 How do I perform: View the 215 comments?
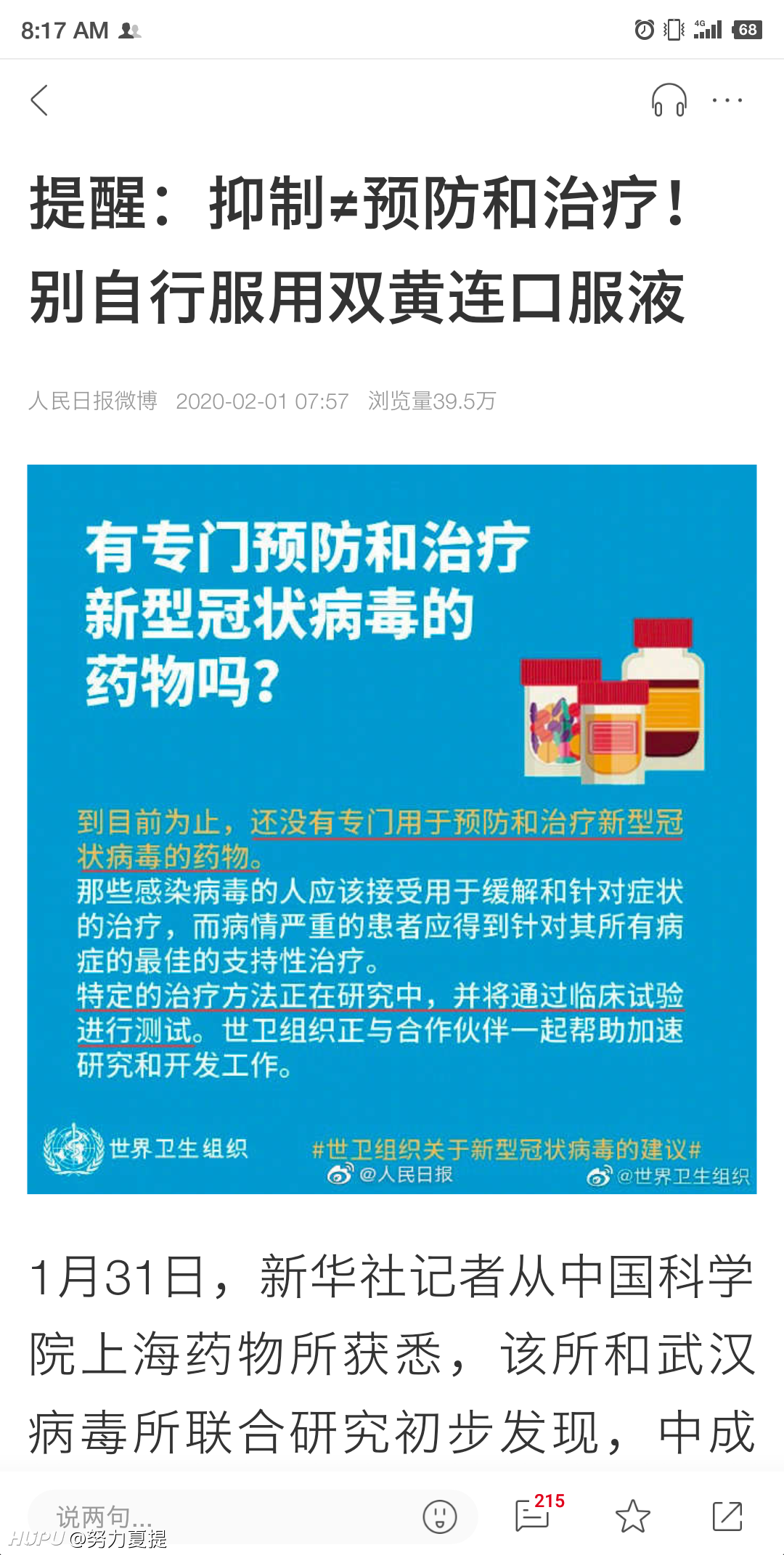pos(539,1513)
